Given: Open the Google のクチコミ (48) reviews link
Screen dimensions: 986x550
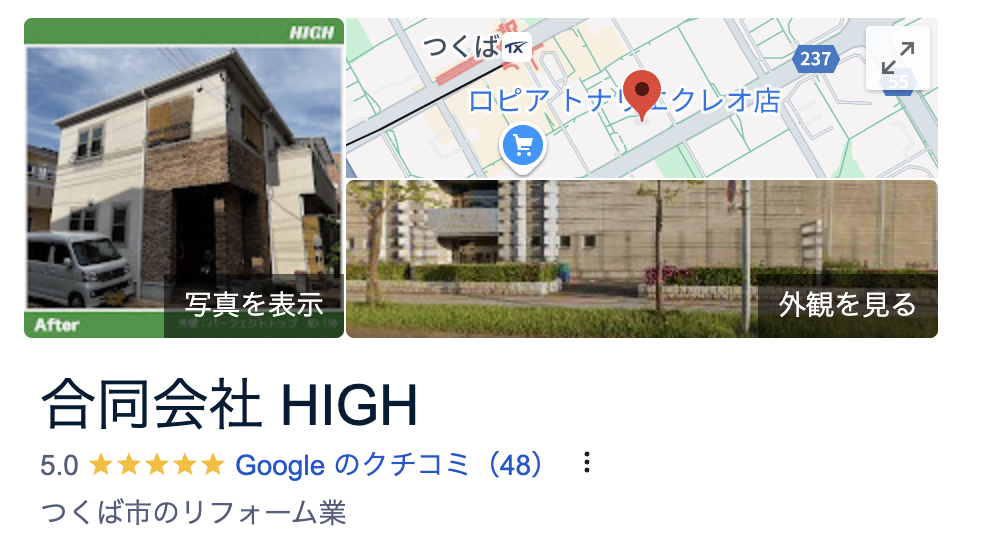Looking at the screenshot, I should (x=390, y=464).
